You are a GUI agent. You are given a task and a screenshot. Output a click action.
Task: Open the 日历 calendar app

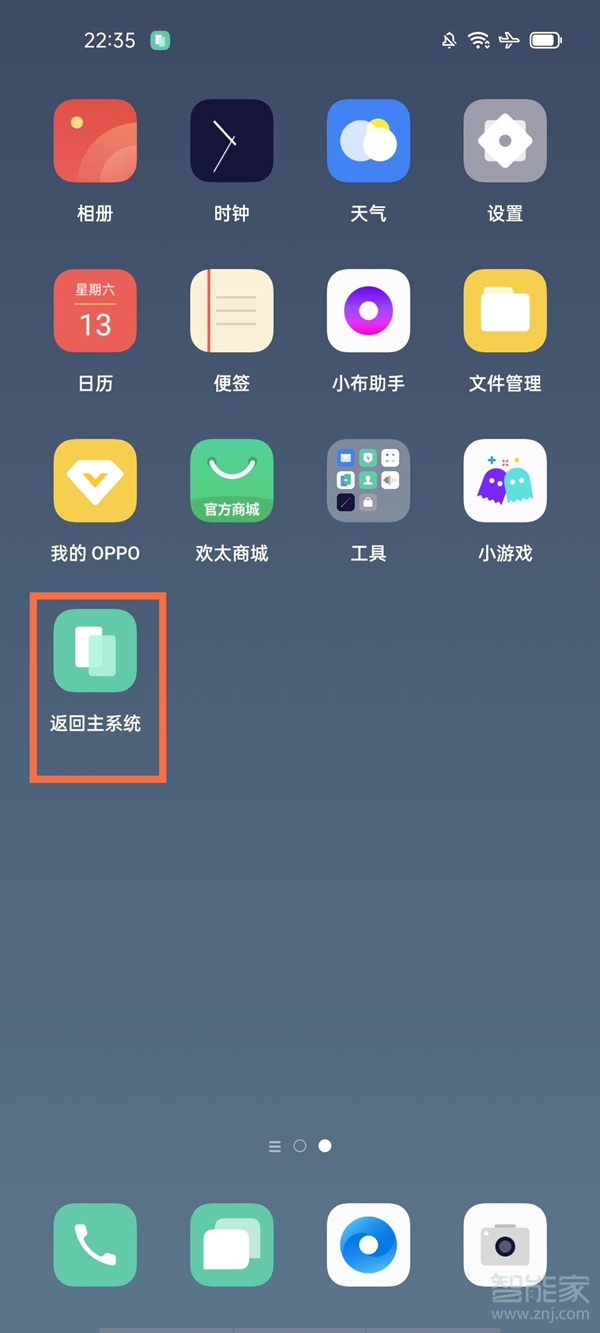coord(95,310)
